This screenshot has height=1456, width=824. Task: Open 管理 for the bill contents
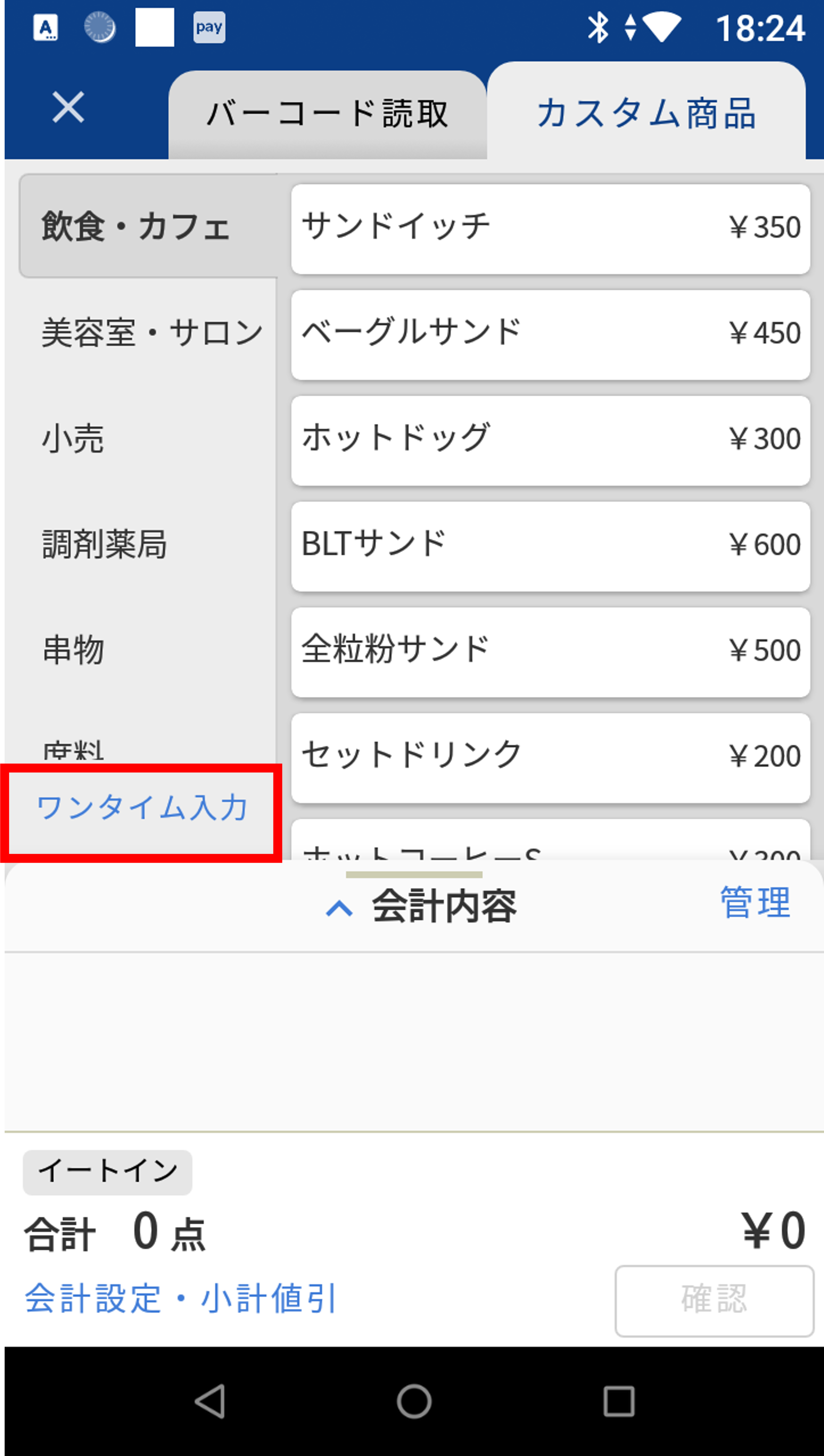(x=755, y=903)
